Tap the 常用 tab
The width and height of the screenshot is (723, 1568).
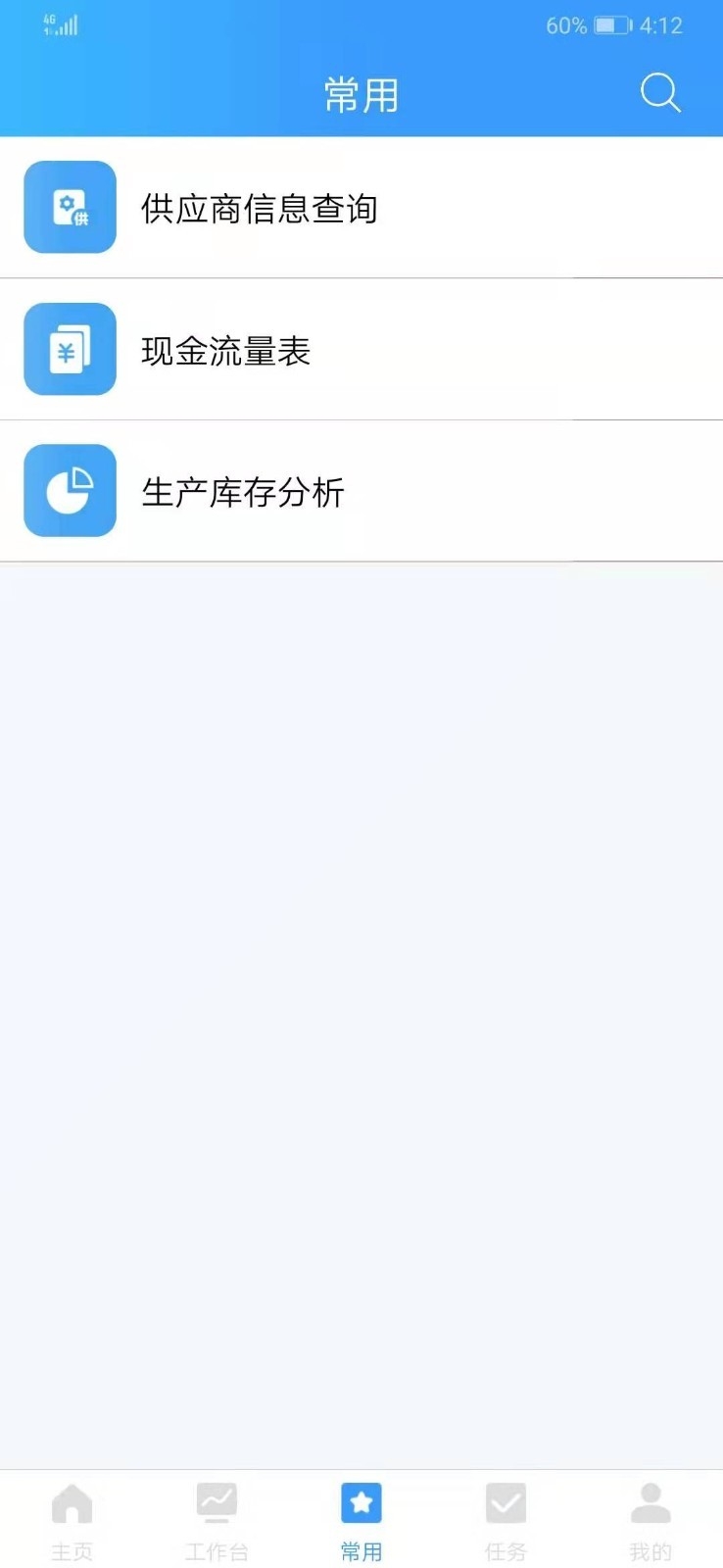(x=361, y=1519)
